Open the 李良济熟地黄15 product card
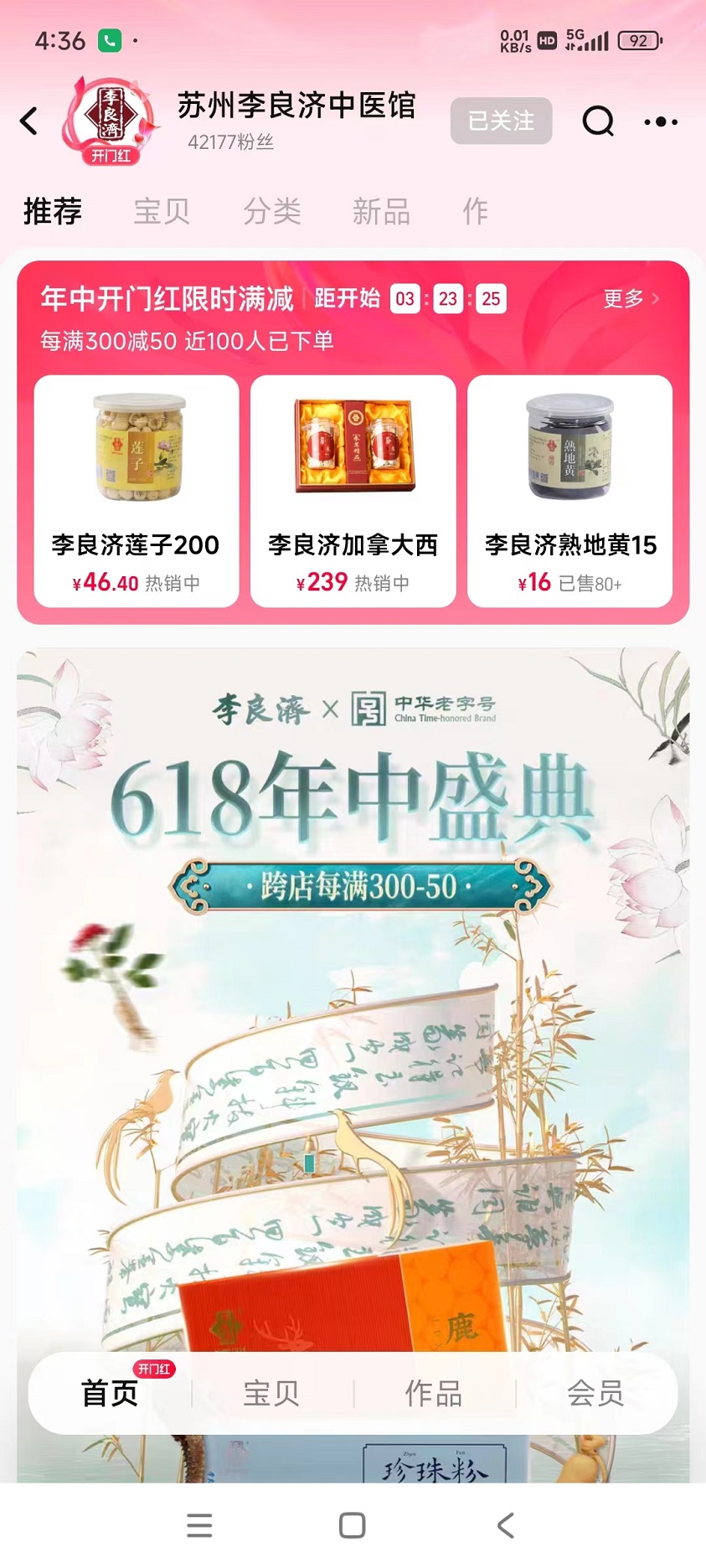The height and width of the screenshot is (1568, 706). (569, 491)
